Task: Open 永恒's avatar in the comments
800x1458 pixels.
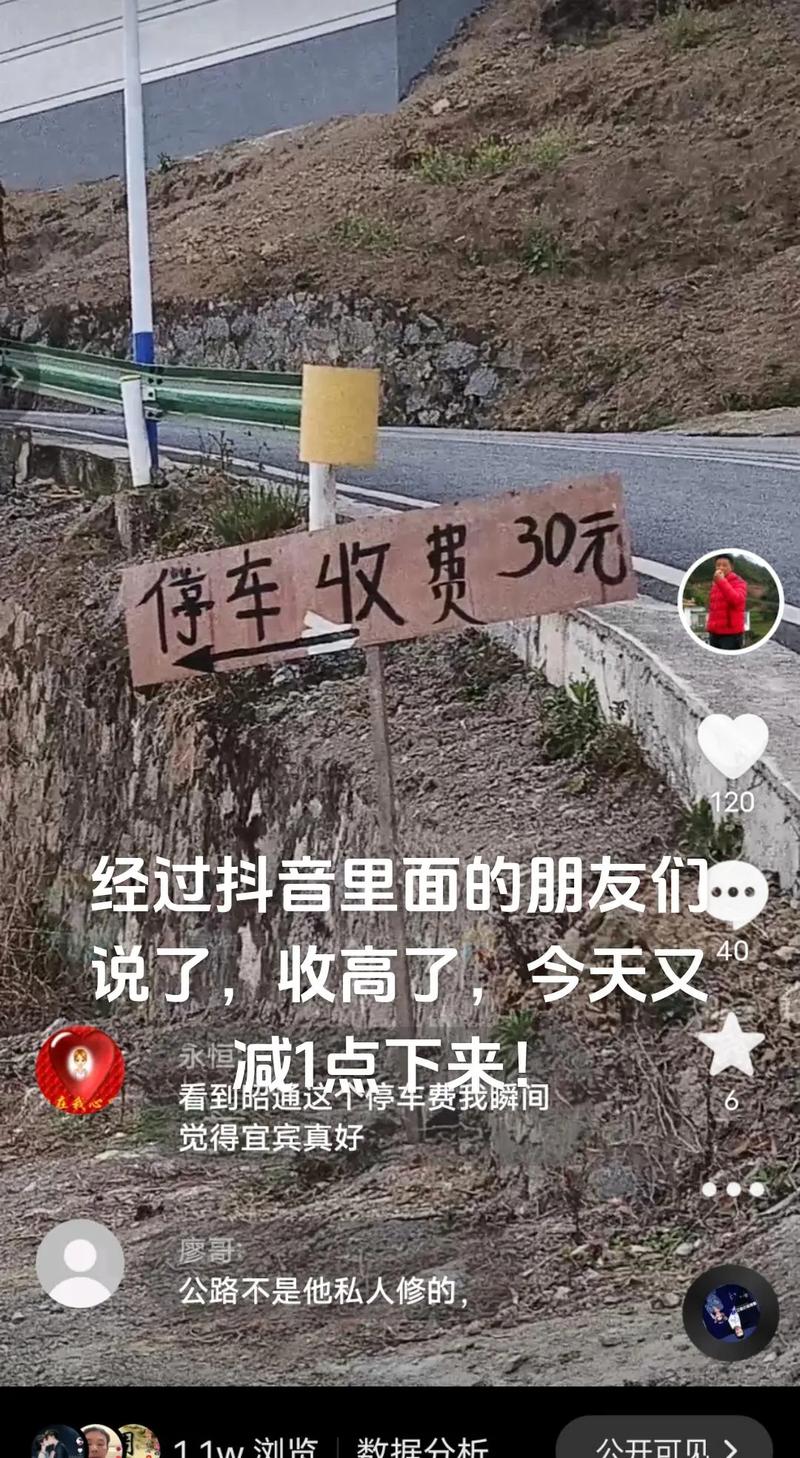Action: pos(80,1069)
